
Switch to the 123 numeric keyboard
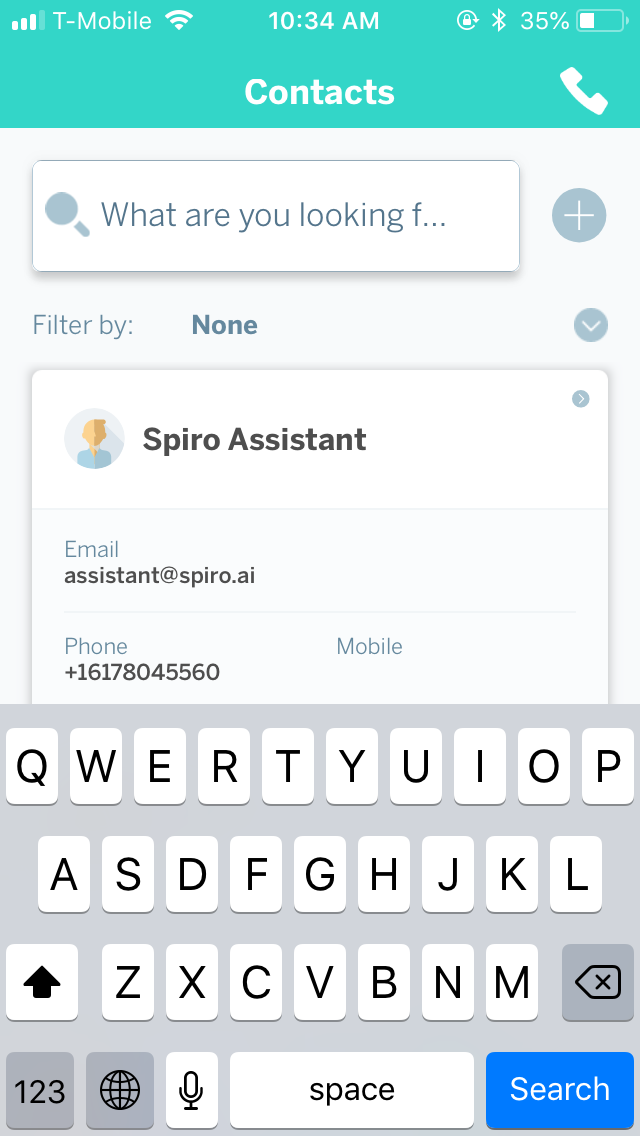(x=40, y=1089)
